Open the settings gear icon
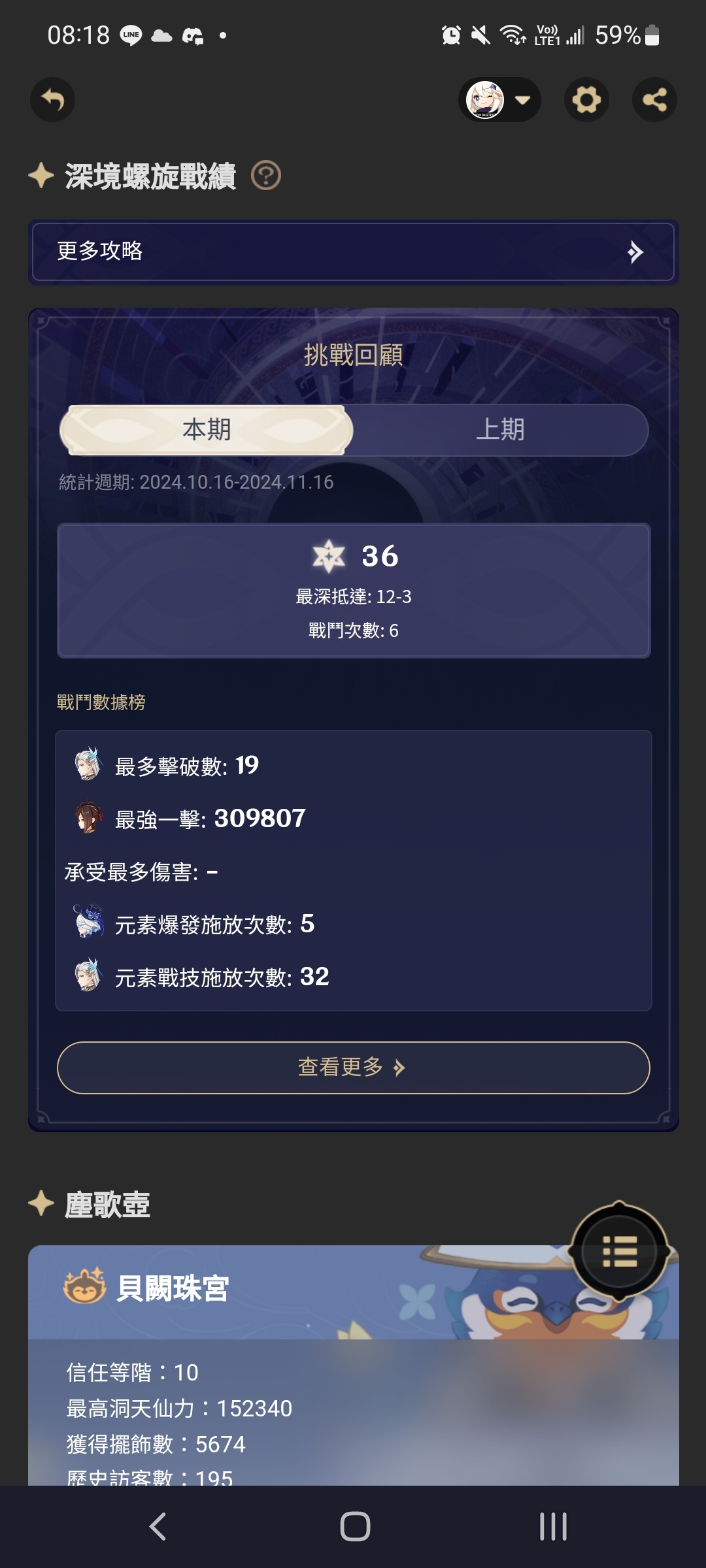This screenshot has height=1568, width=706. 586,100
